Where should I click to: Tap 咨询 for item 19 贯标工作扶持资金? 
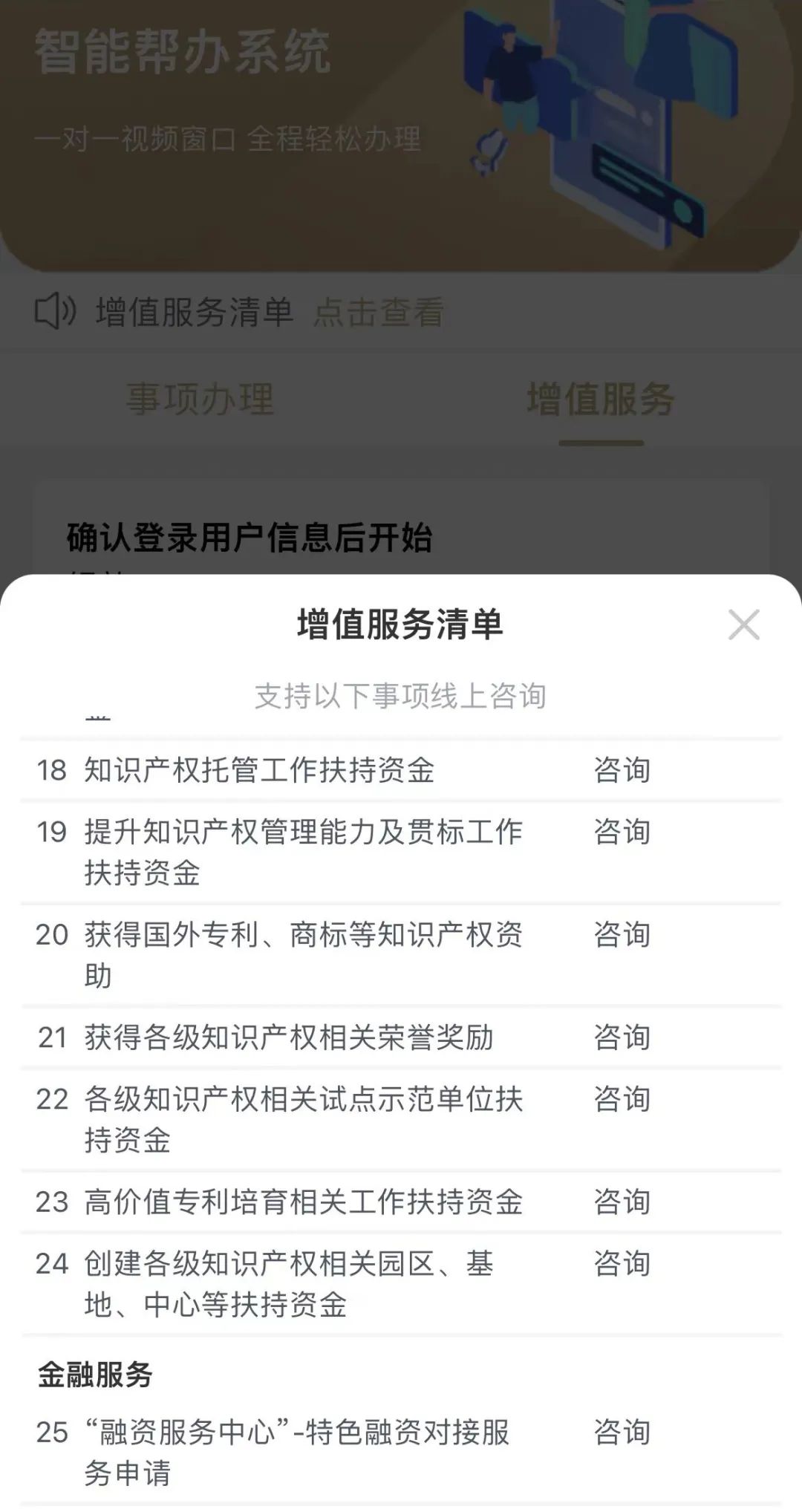pos(622,832)
